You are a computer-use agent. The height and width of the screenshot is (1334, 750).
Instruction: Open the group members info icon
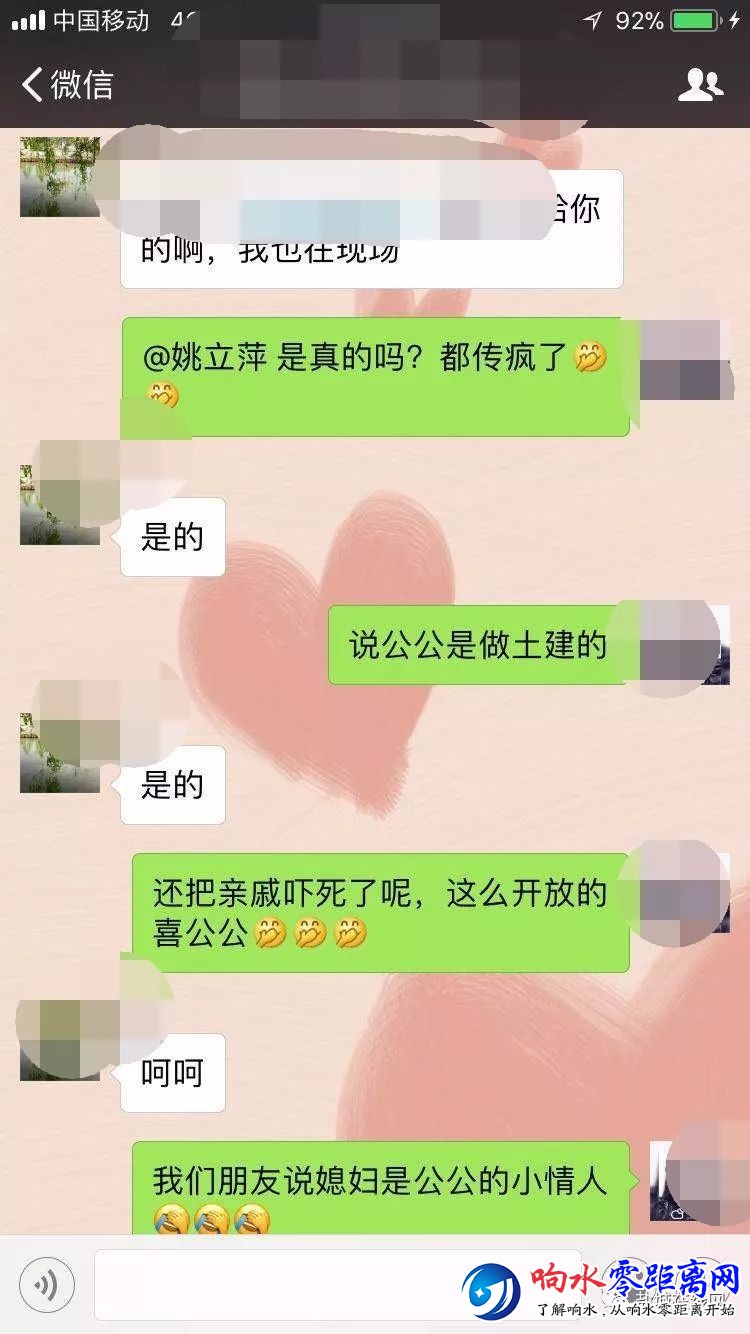coord(700,85)
